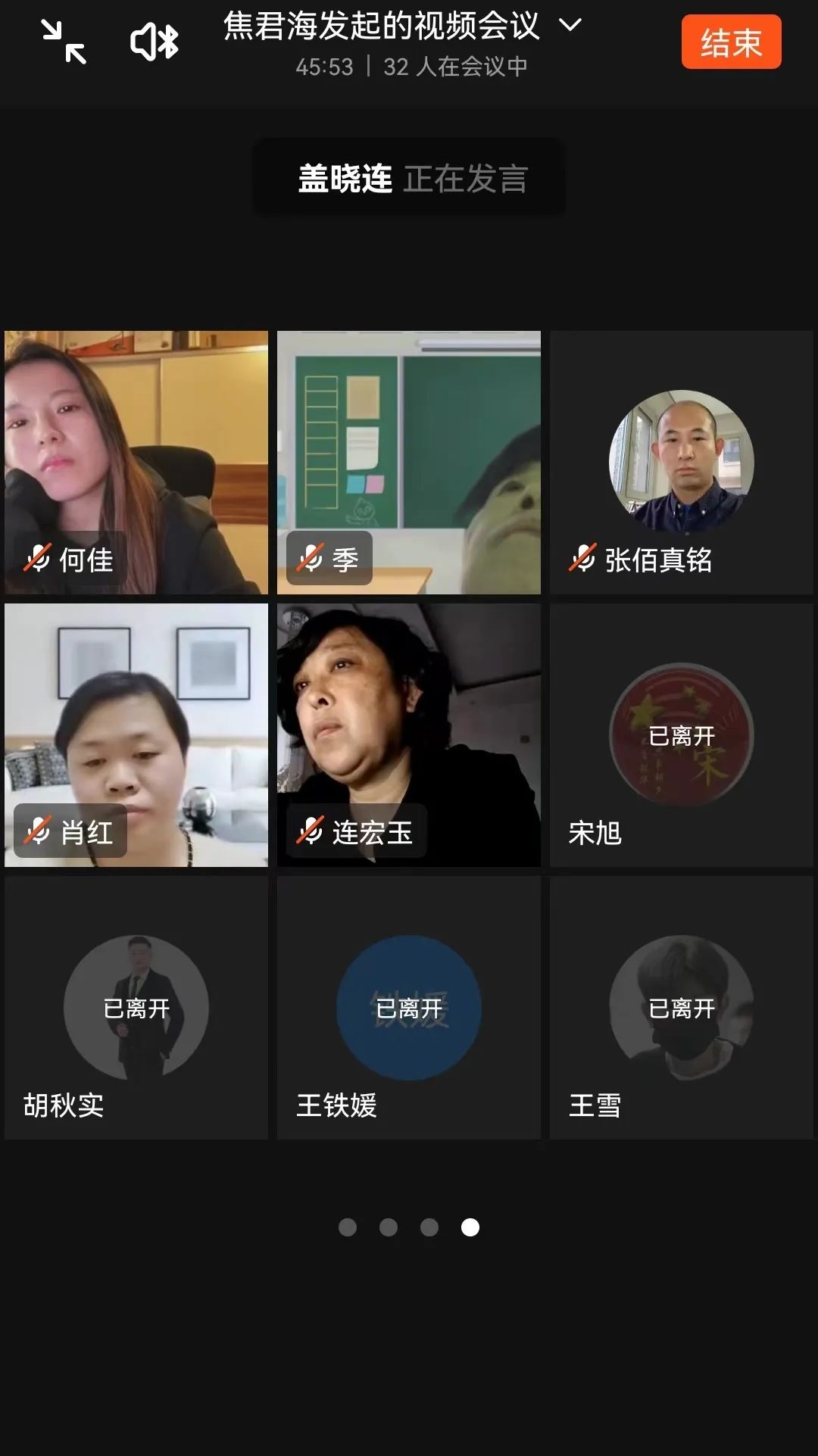Jump to the first page dot
818x1456 pixels.
click(348, 1227)
